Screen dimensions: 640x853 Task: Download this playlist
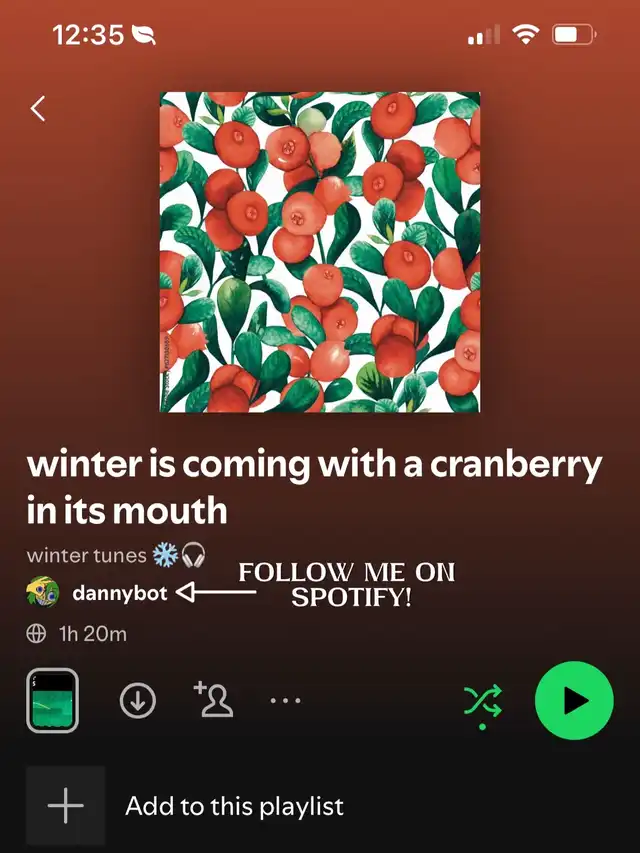(x=138, y=701)
